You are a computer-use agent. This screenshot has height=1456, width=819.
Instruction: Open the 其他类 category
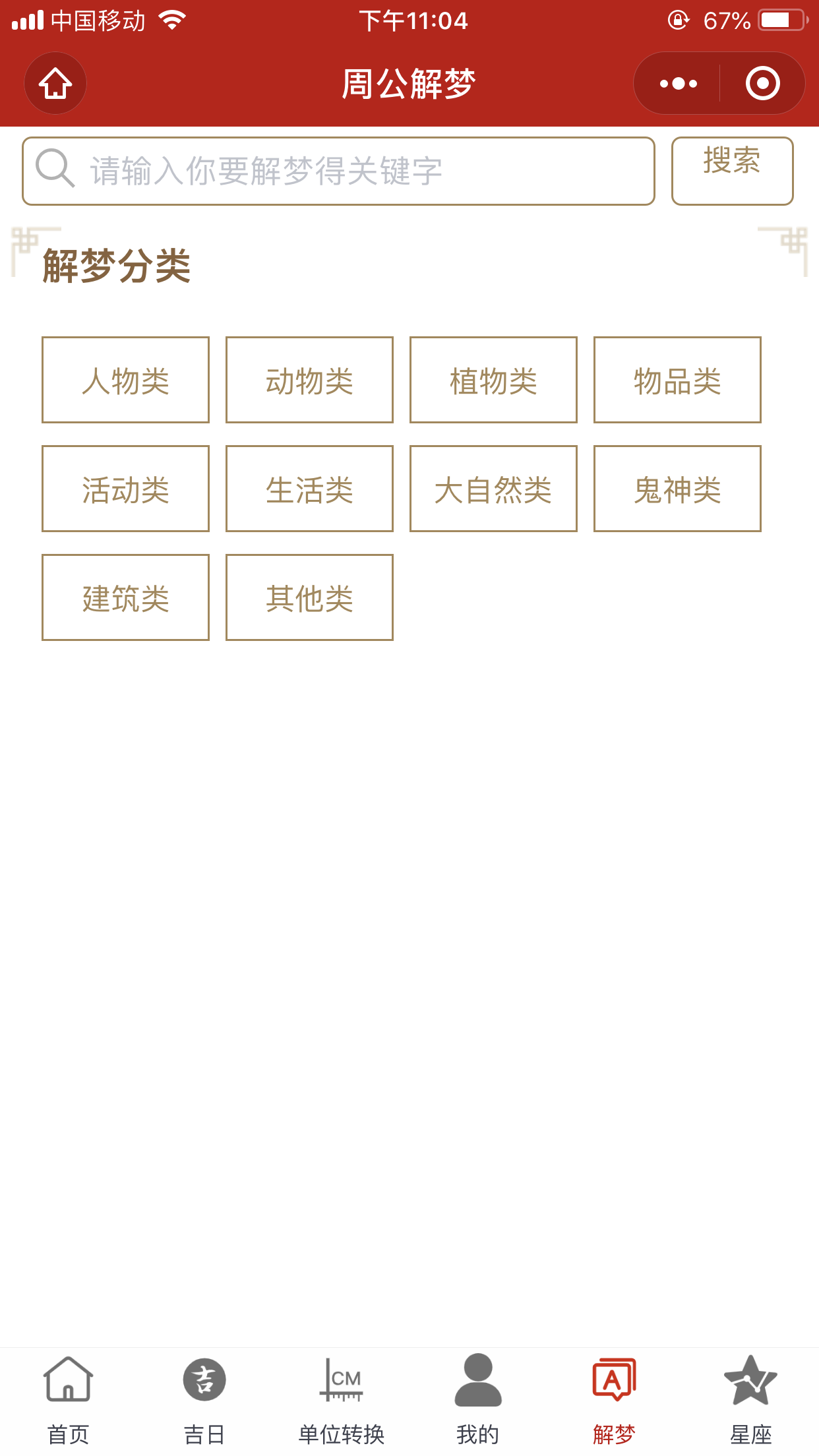[x=309, y=597]
